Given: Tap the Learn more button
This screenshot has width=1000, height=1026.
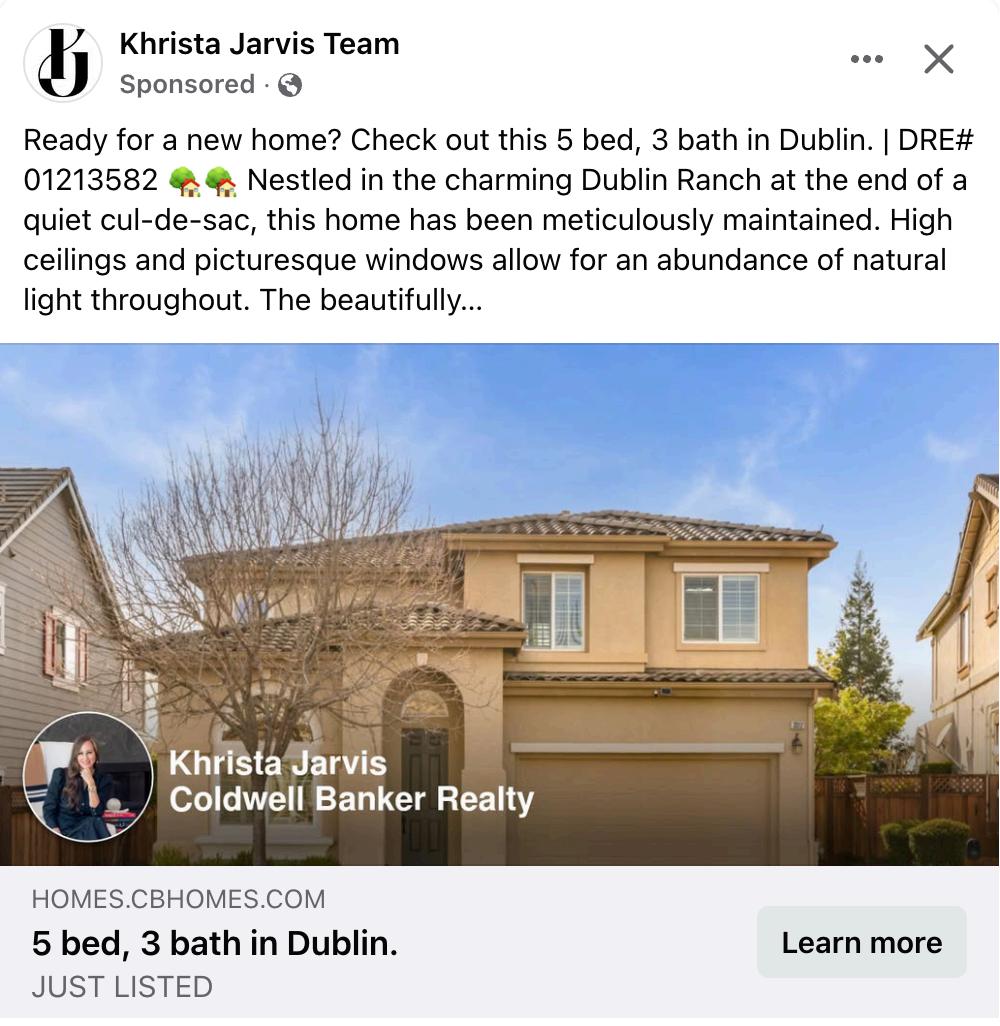Looking at the screenshot, I should tap(861, 942).
